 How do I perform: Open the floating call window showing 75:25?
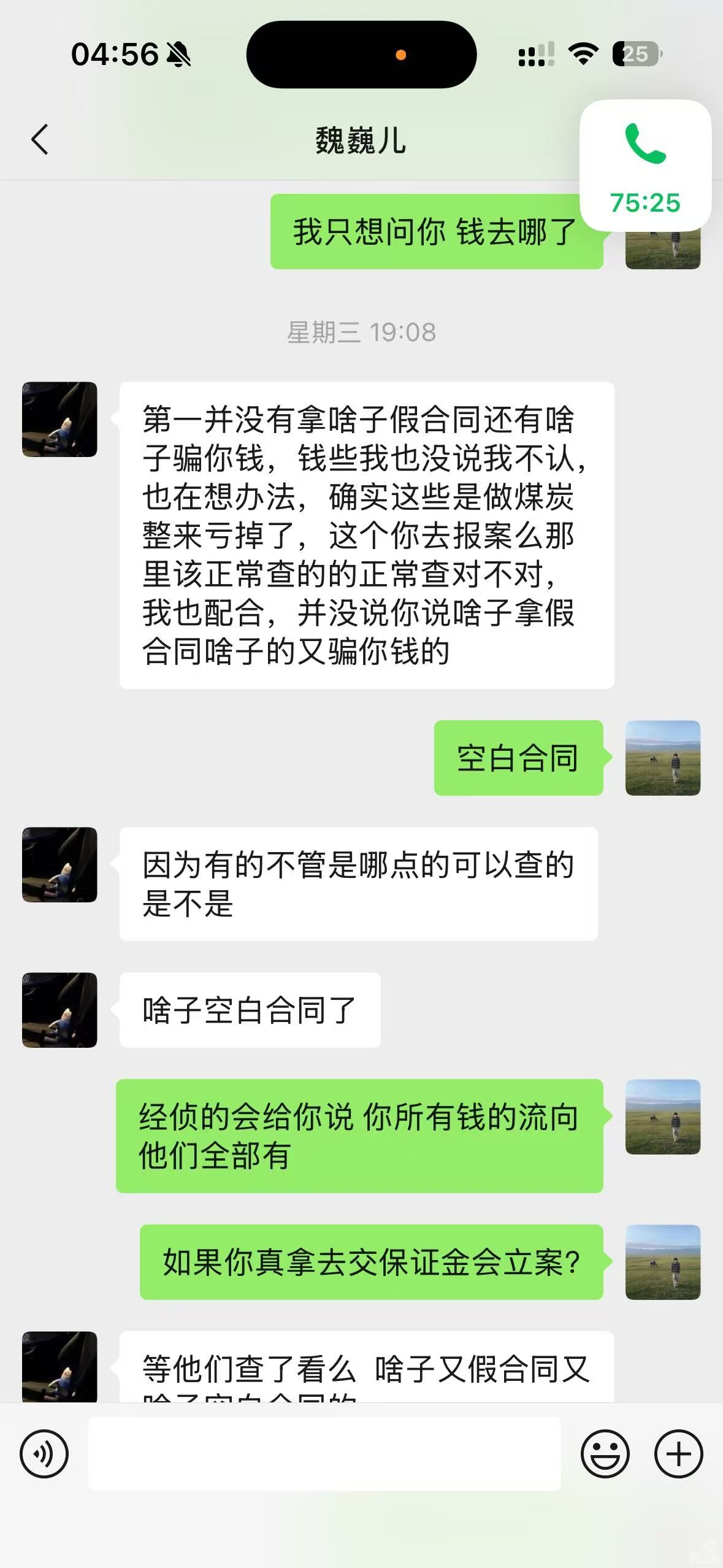[x=645, y=165]
